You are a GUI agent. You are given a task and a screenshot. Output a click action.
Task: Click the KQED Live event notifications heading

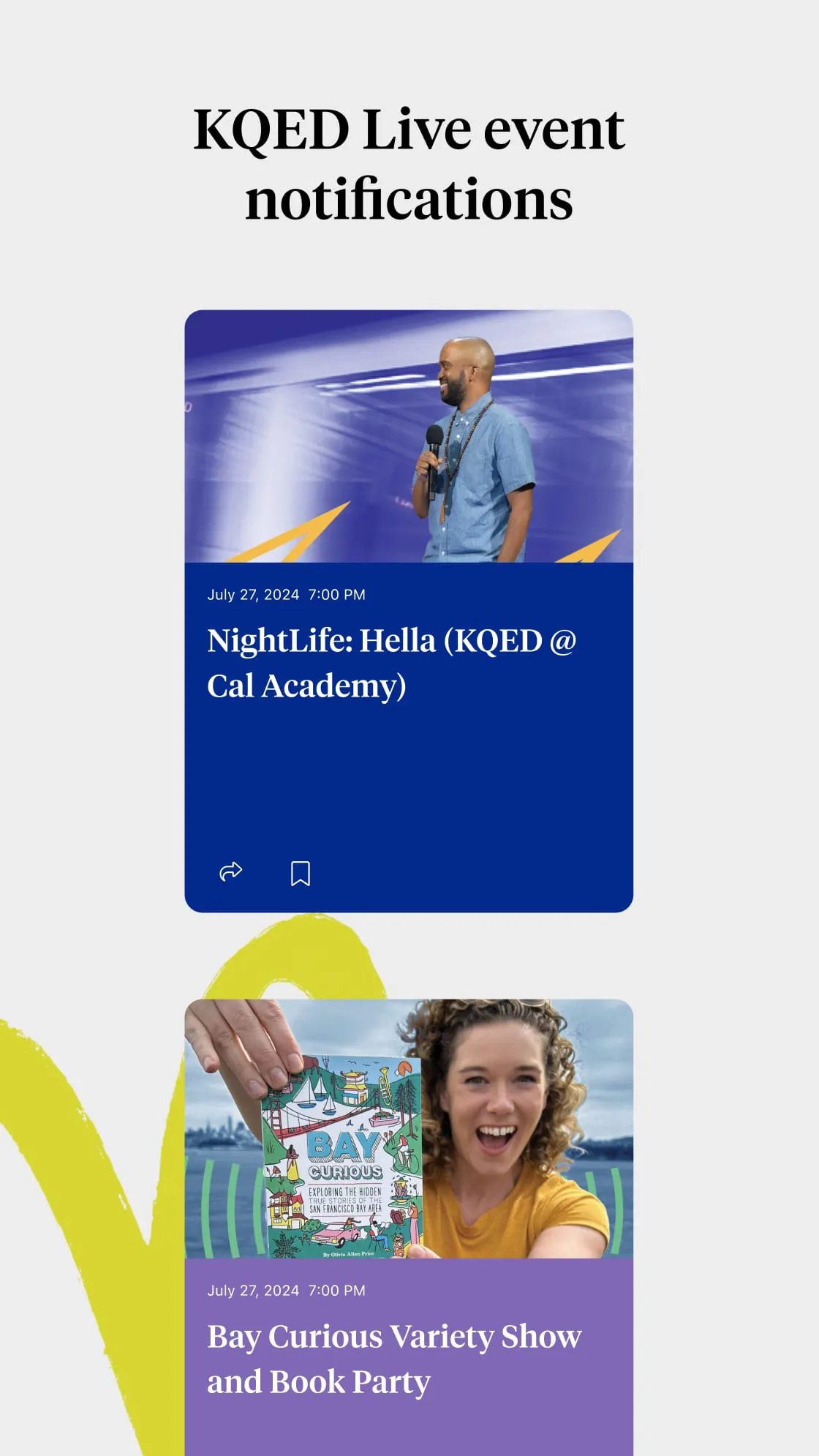click(x=409, y=165)
